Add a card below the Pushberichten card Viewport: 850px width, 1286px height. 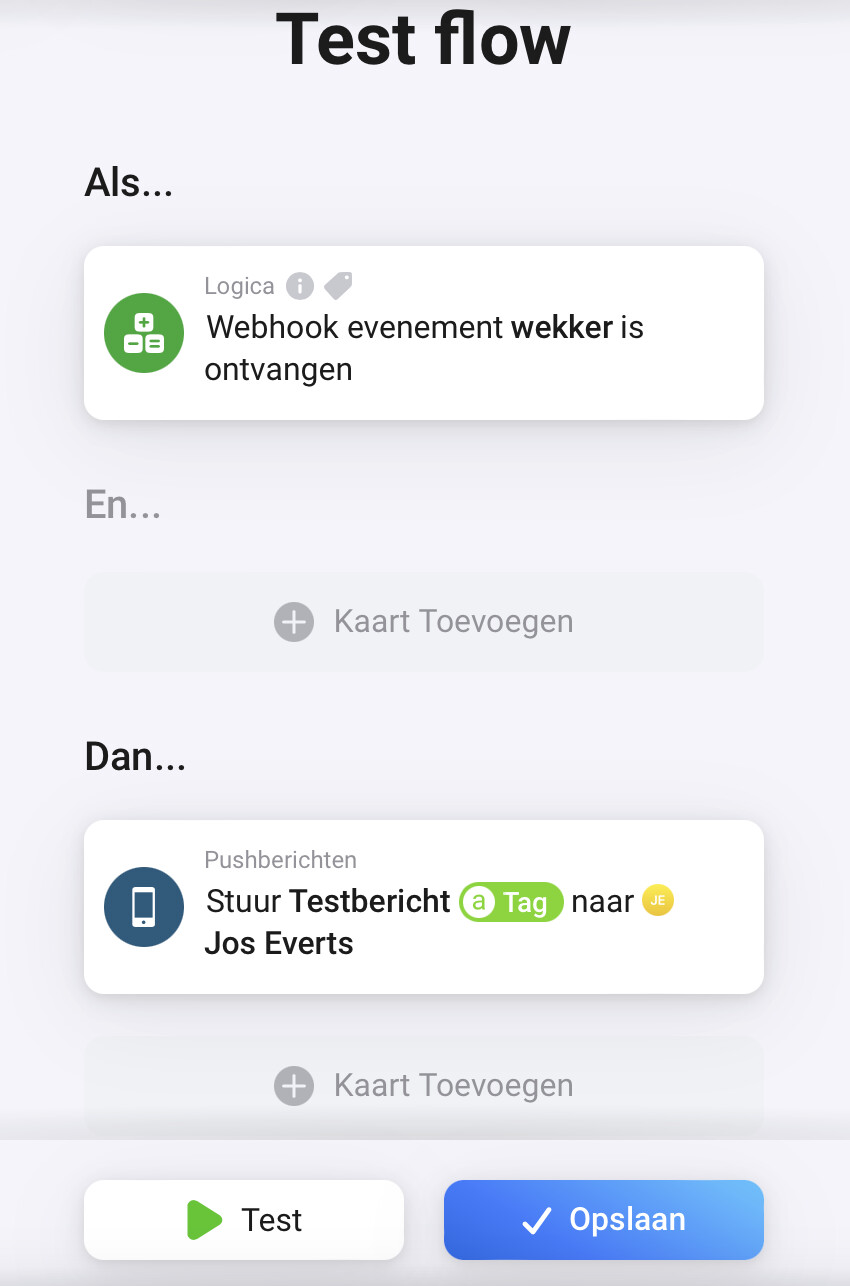(x=424, y=1086)
